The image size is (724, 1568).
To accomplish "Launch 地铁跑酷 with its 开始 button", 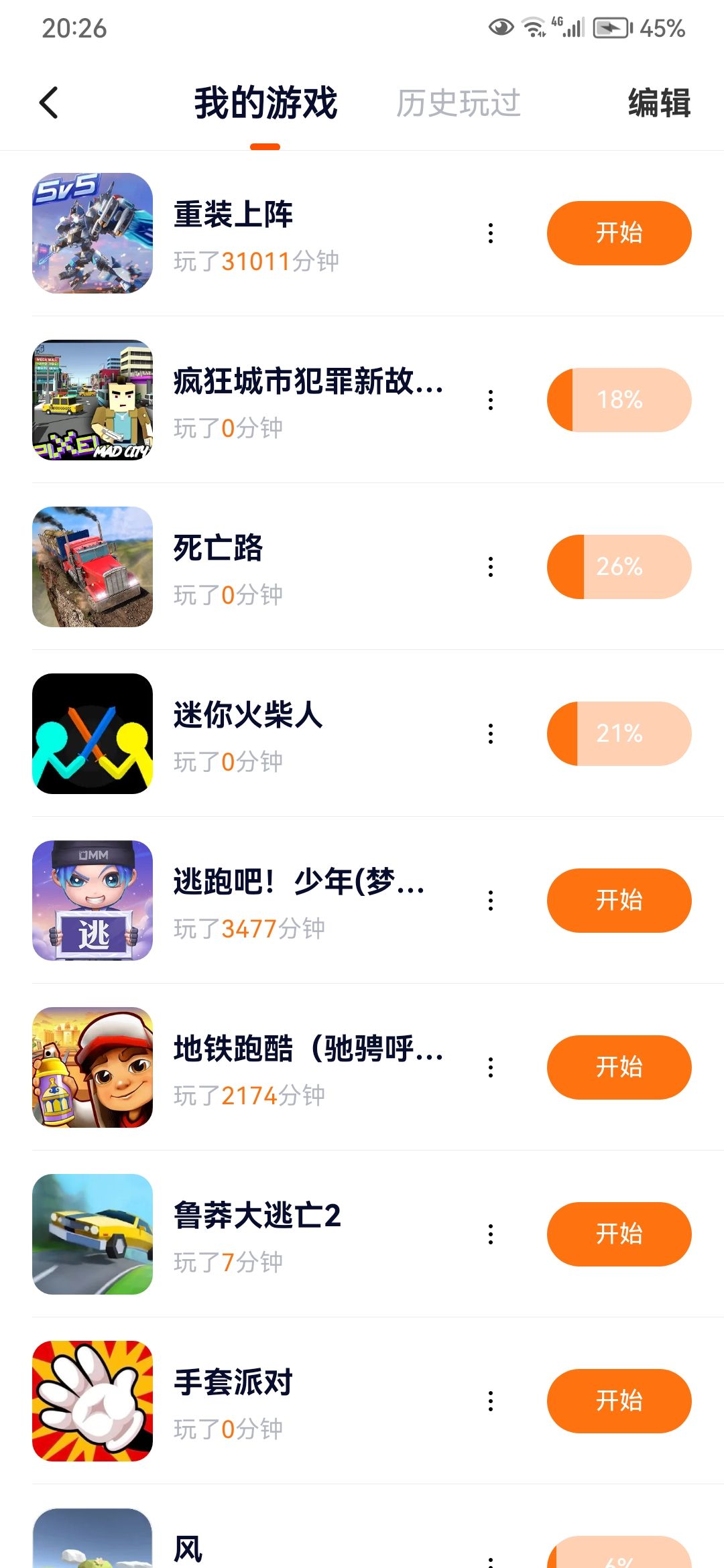I will click(x=619, y=1067).
